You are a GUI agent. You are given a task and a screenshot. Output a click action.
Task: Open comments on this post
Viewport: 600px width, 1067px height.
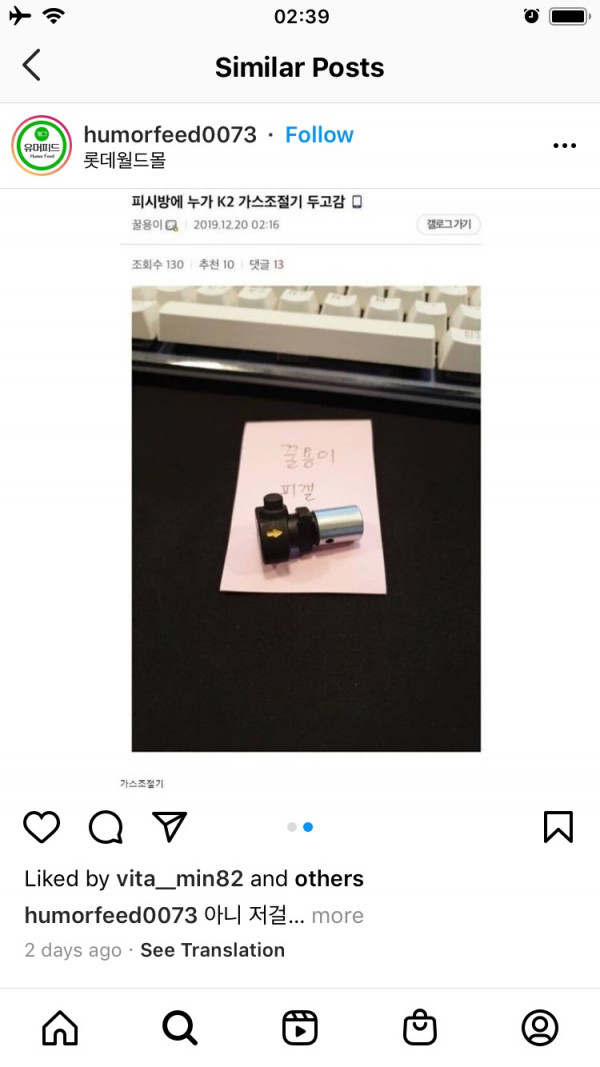(106, 826)
